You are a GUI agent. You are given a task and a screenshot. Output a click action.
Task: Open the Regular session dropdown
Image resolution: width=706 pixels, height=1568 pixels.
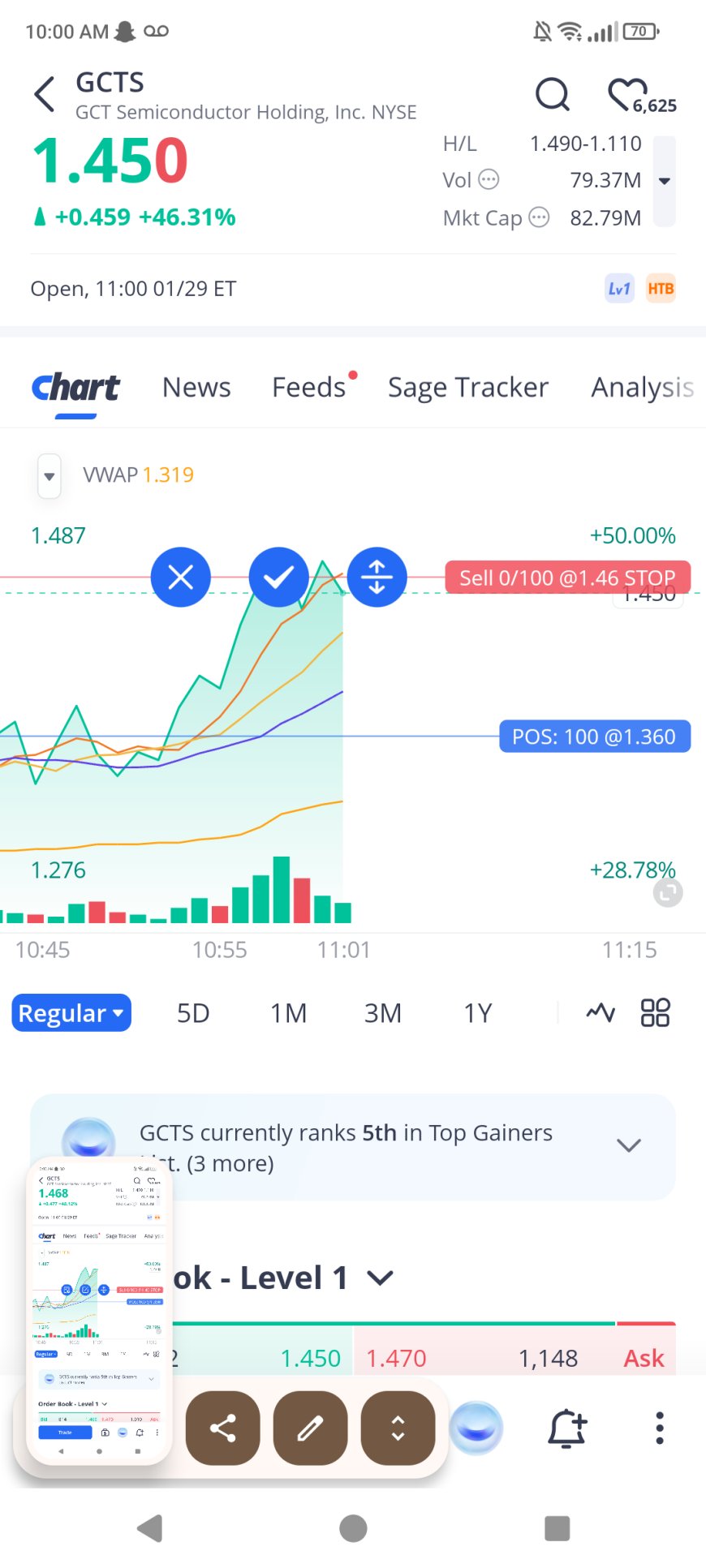pos(71,1013)
